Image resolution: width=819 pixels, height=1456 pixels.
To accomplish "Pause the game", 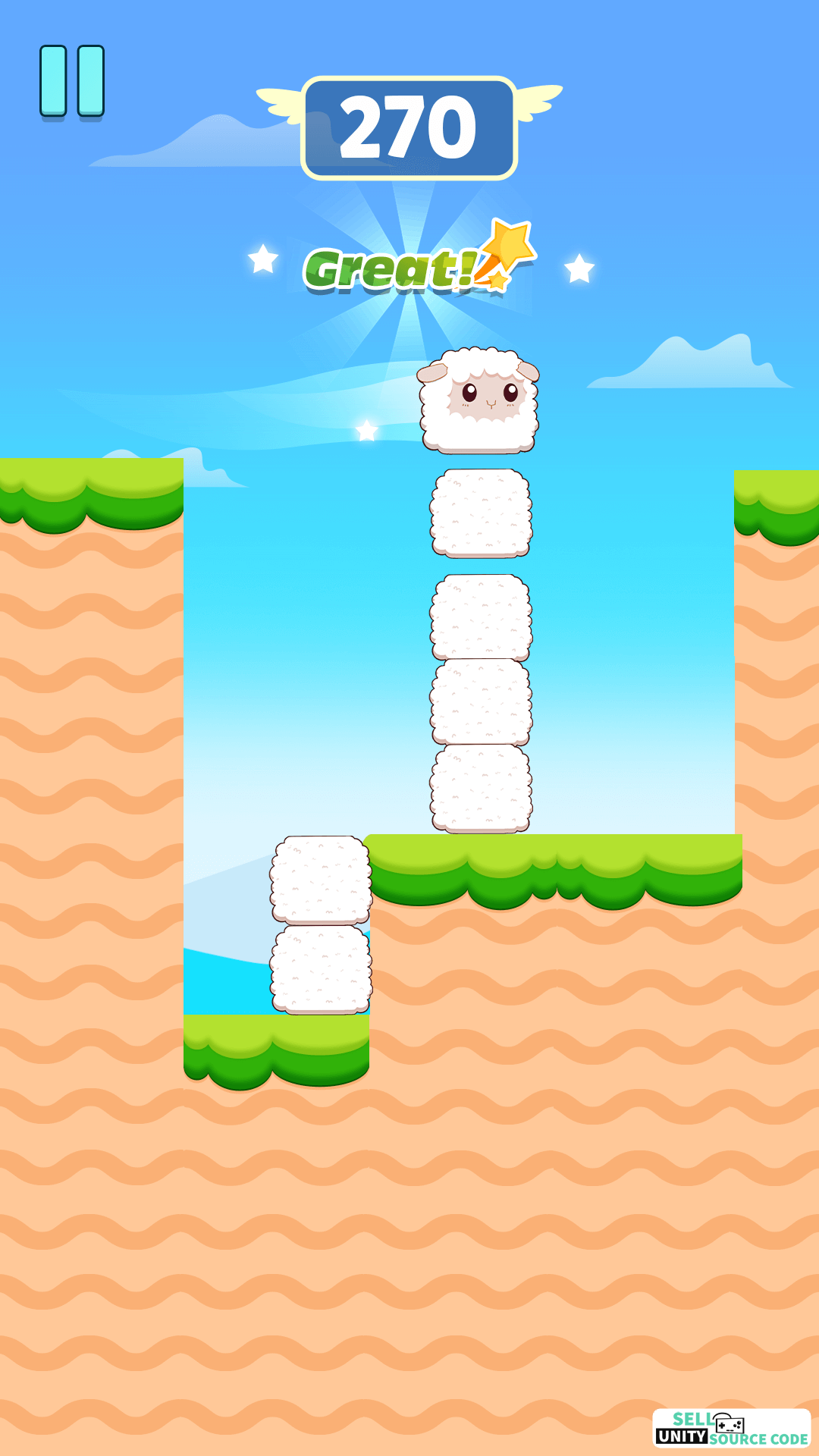I will point(72,82).
